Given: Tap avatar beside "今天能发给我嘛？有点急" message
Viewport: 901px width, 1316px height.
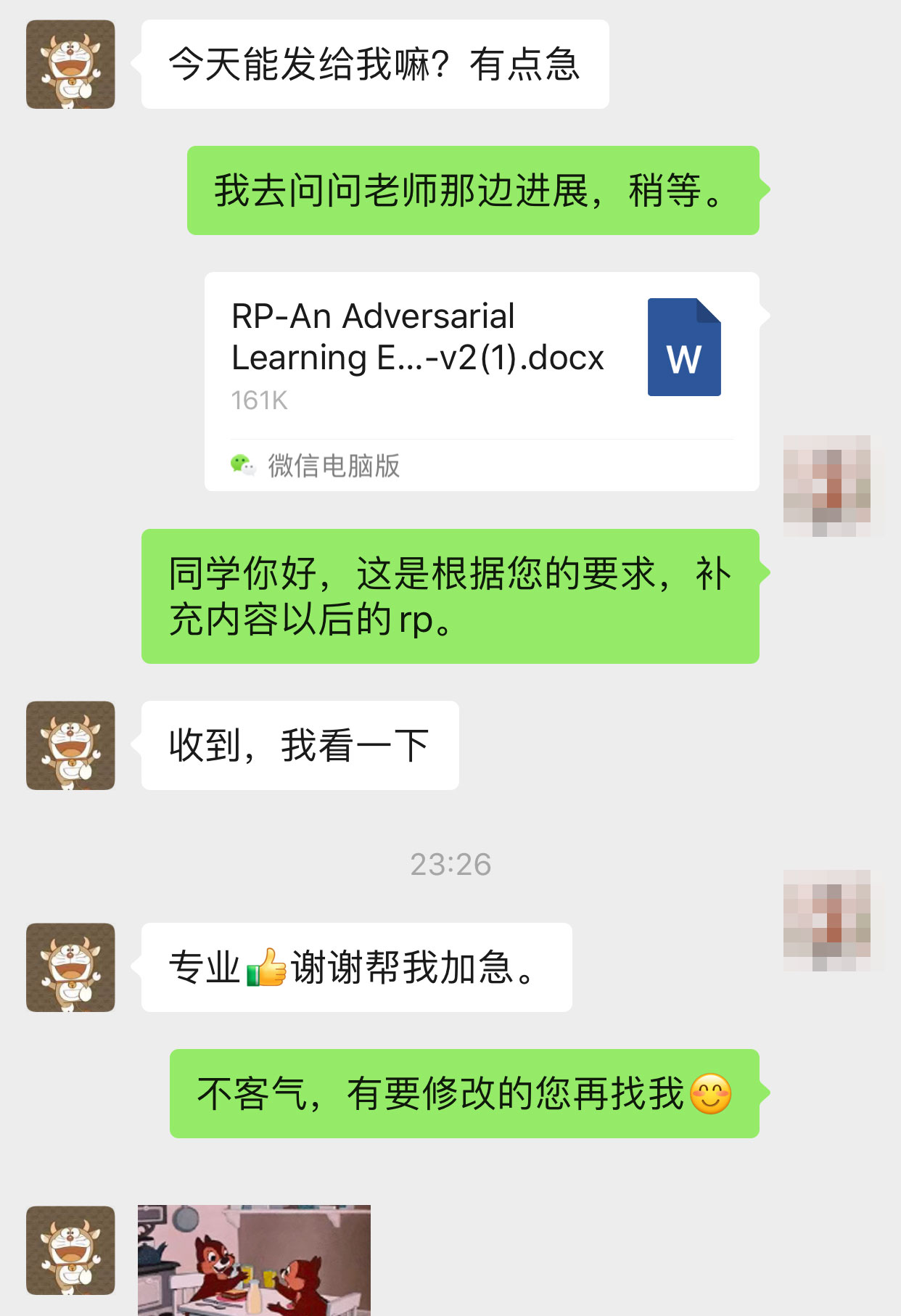Looking at the screenshot, I should tap(70, 65).
